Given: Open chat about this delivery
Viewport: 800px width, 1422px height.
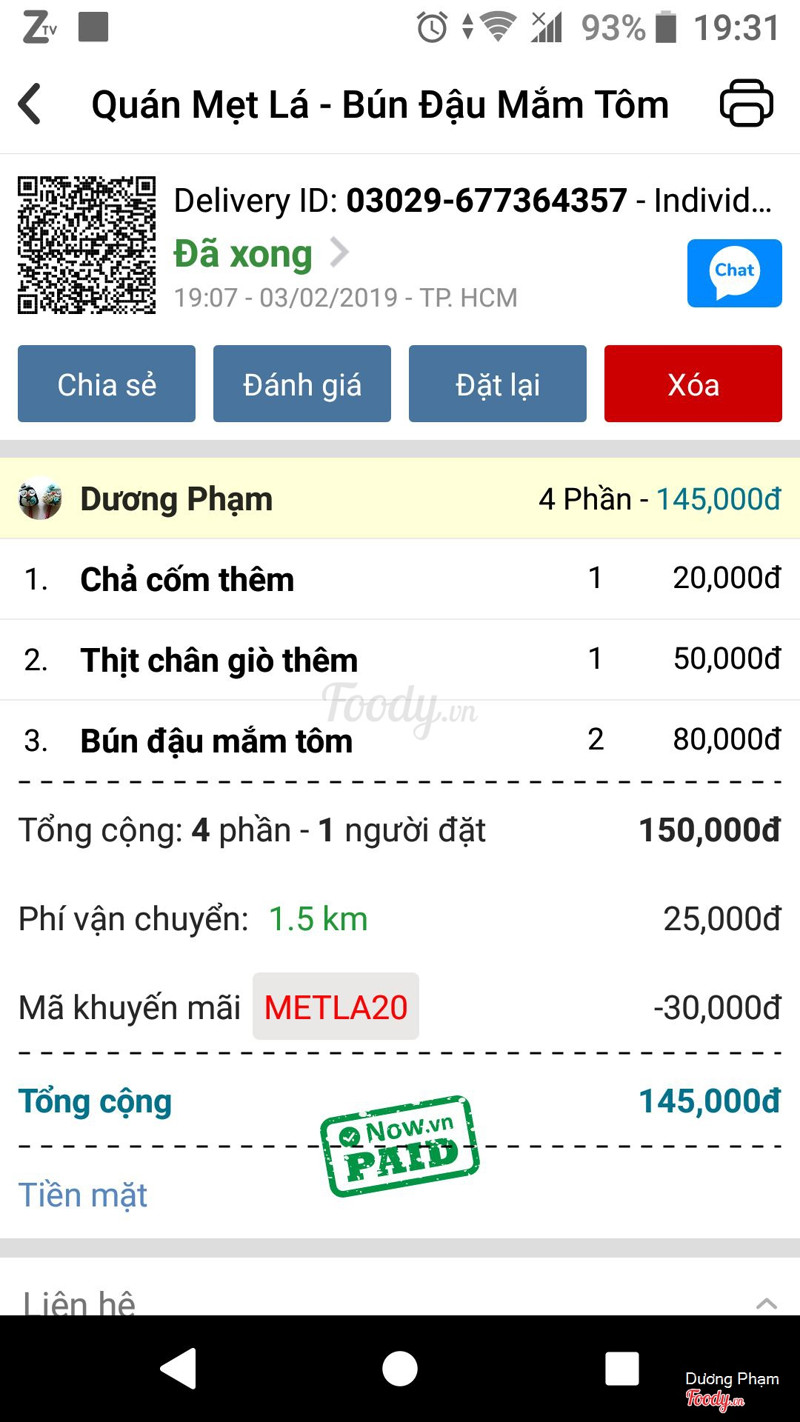Looking at the screenshot, I should pos(734,273).
